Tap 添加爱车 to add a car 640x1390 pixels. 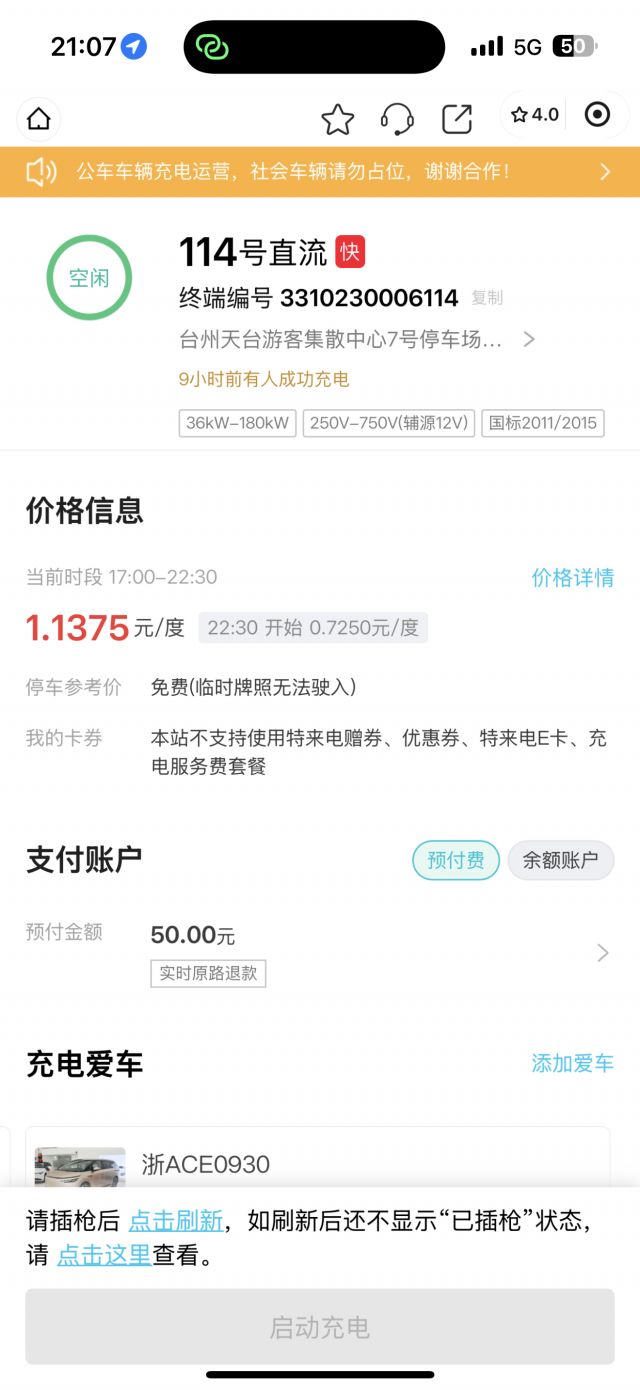pyautogui.click(x=572, y=1063)
